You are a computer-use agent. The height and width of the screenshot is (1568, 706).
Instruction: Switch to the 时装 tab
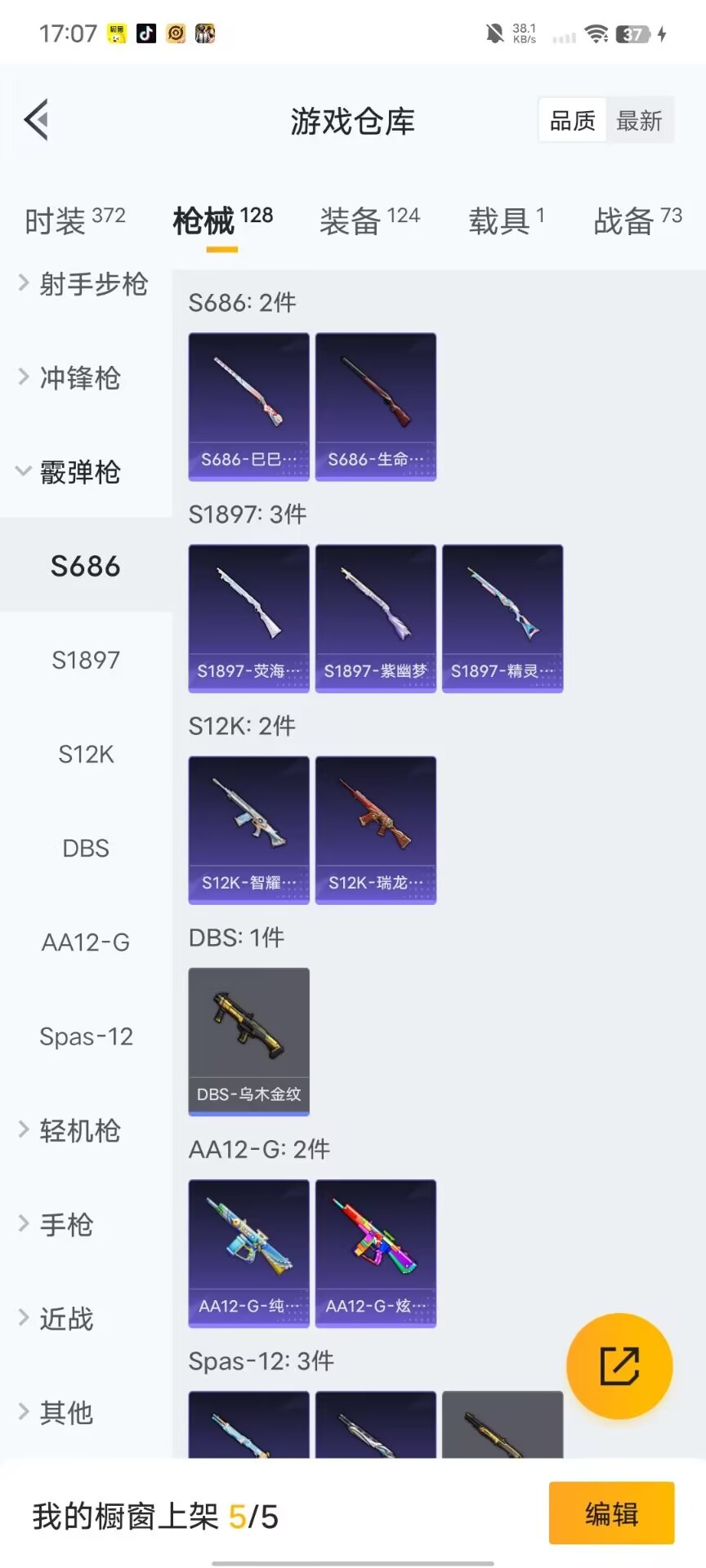point(74,220)
